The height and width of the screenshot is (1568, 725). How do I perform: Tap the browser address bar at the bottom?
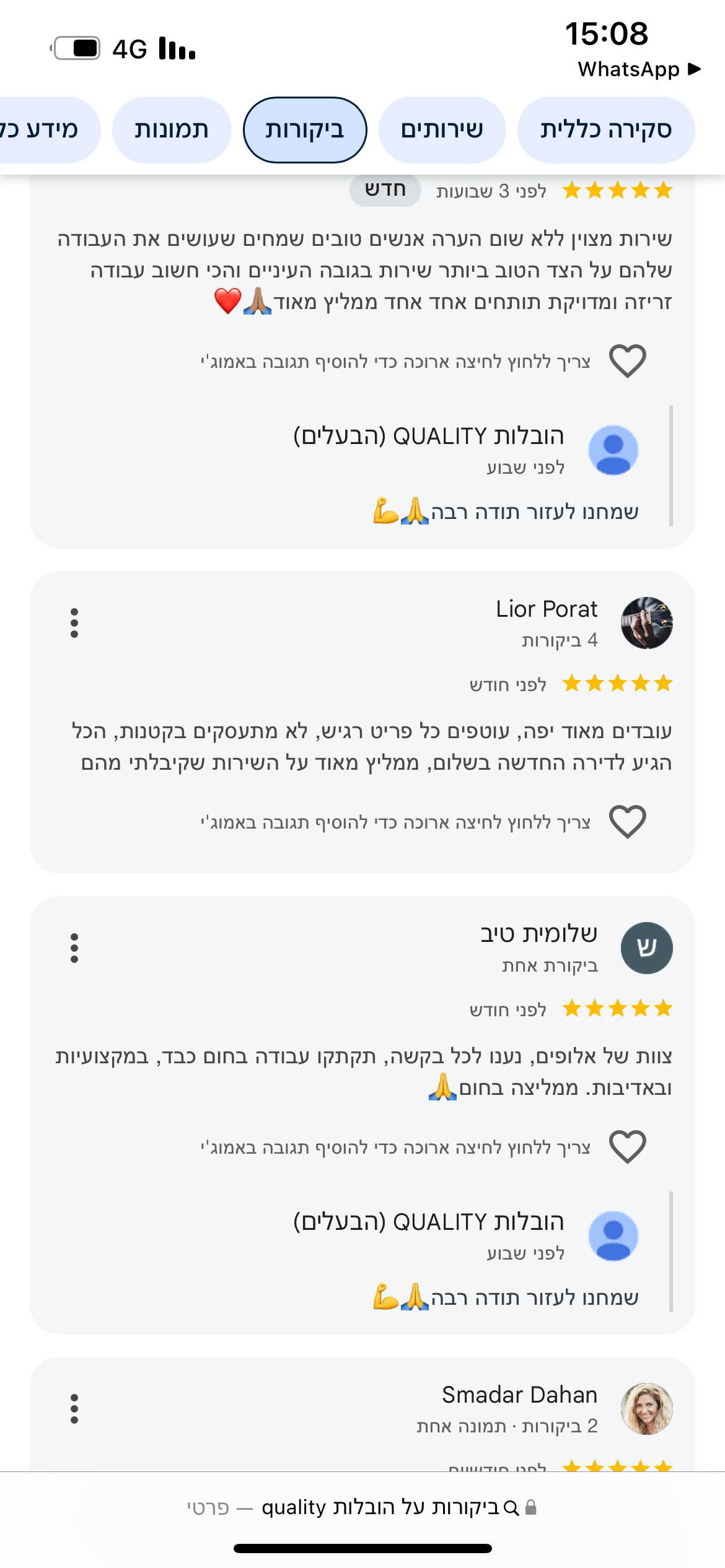(x=362, y=1507)
